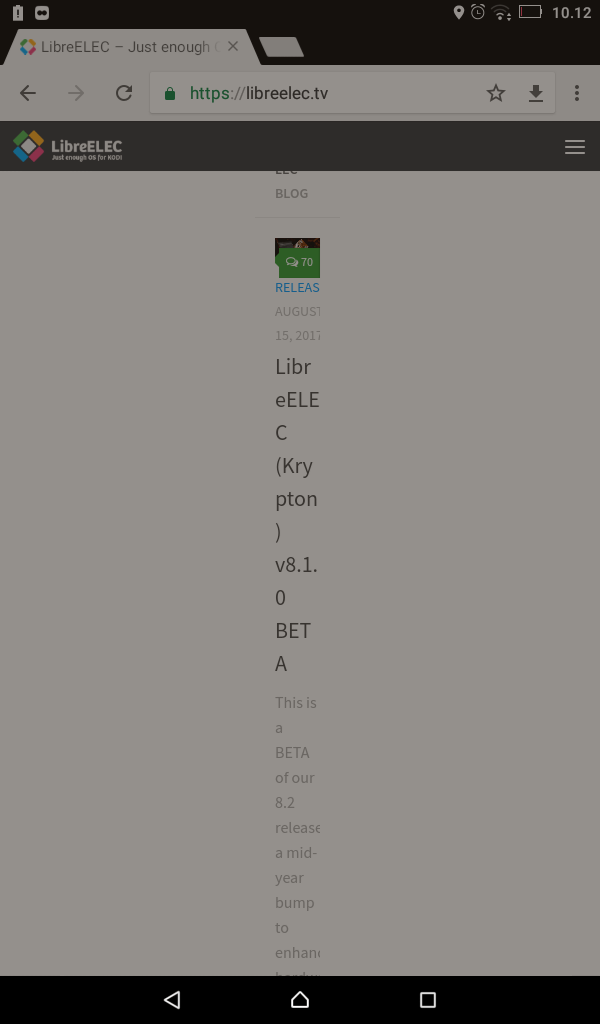Open the Chrome overflow menu

click(x=577, y=93)
